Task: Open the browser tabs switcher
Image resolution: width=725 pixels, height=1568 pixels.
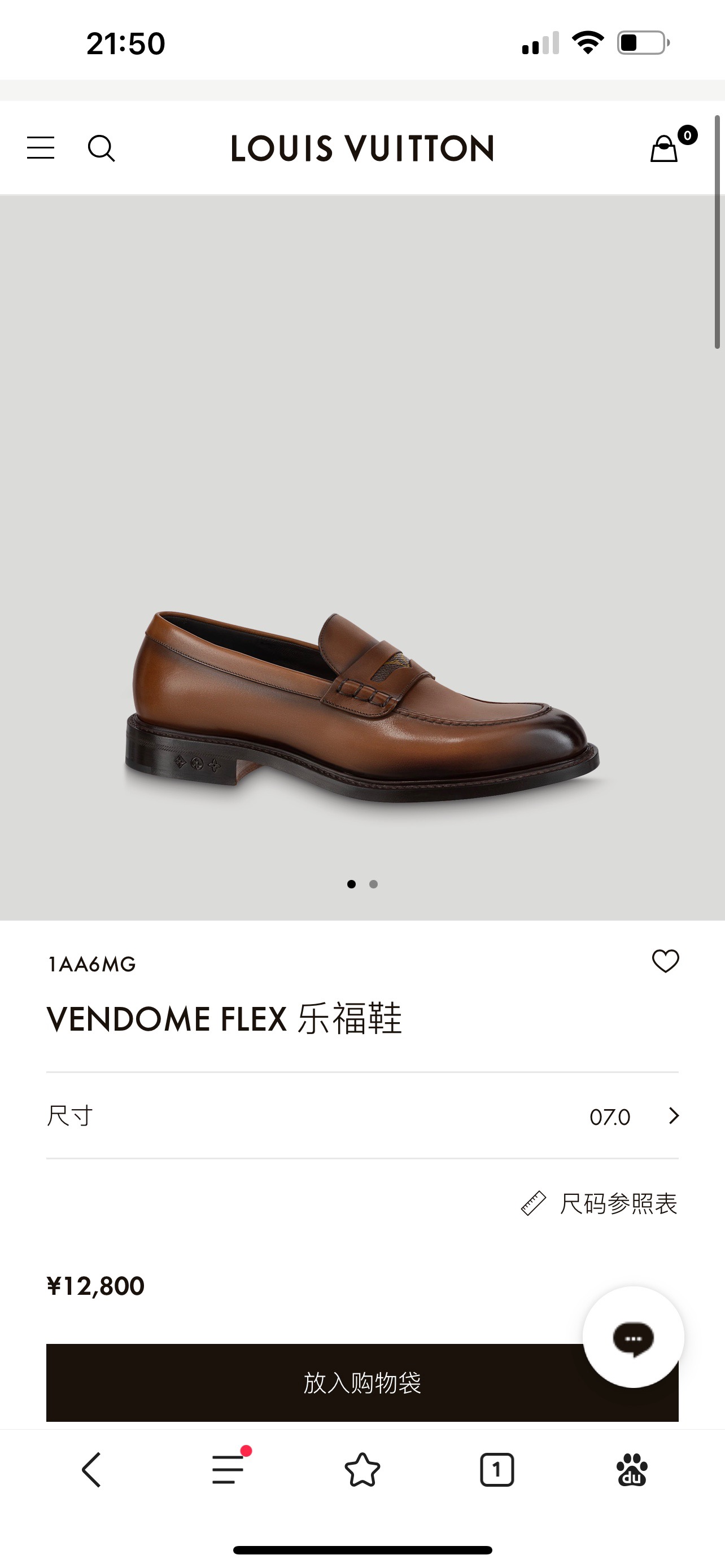Action: click(x=497, y=1470)
